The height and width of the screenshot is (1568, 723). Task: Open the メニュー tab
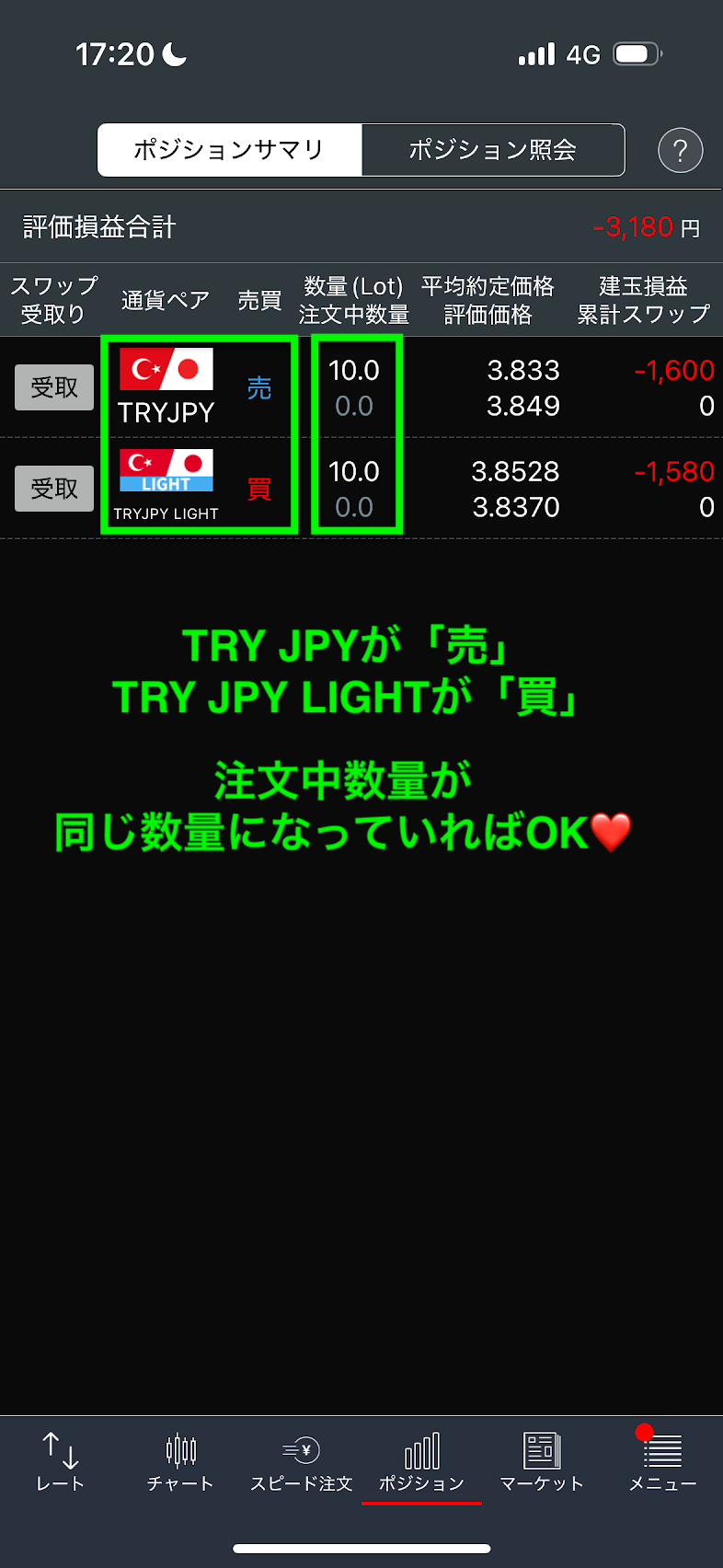click(x=662, y=1461)
